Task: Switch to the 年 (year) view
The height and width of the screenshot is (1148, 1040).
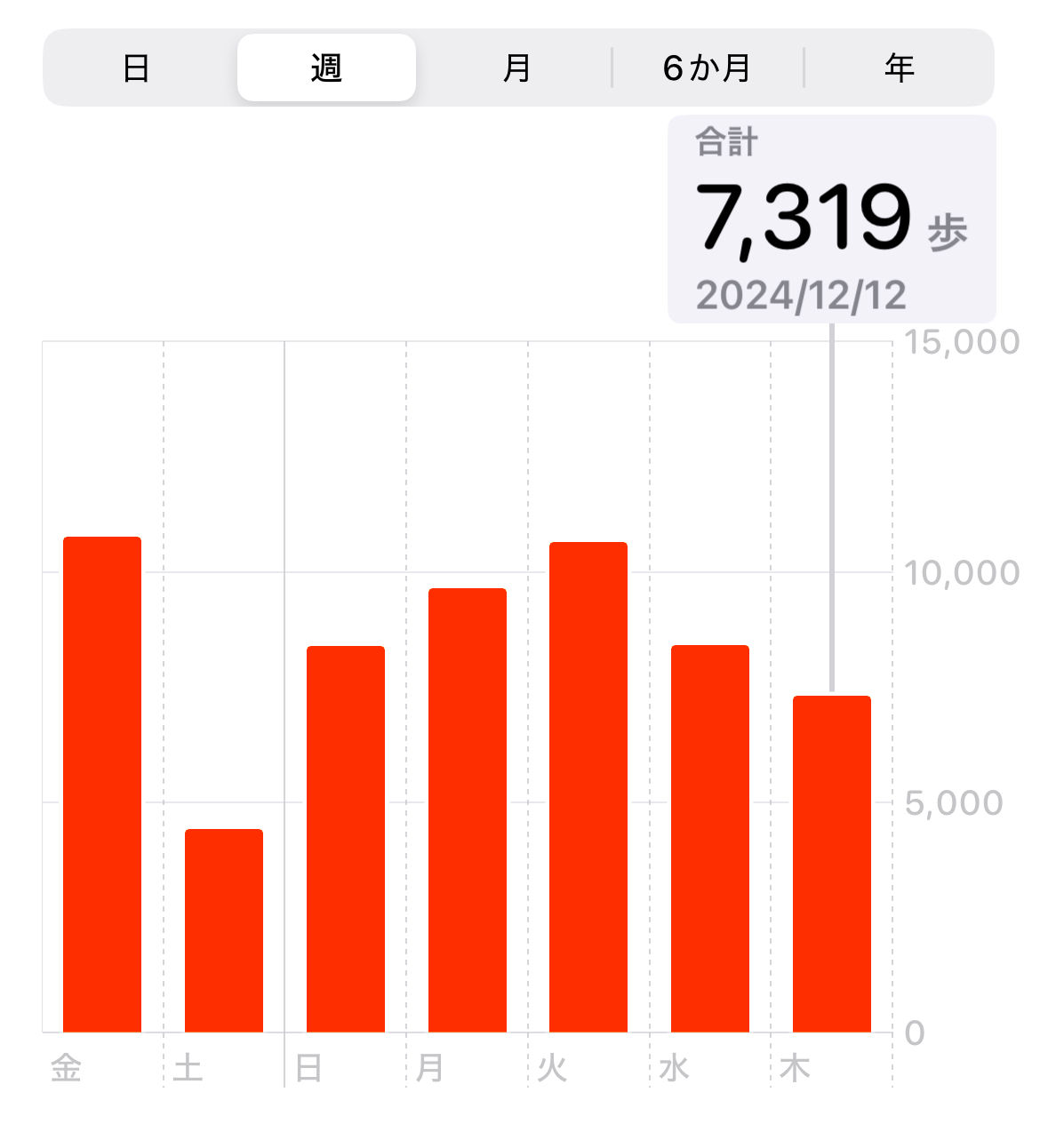Action: click(x=899, y=68)
